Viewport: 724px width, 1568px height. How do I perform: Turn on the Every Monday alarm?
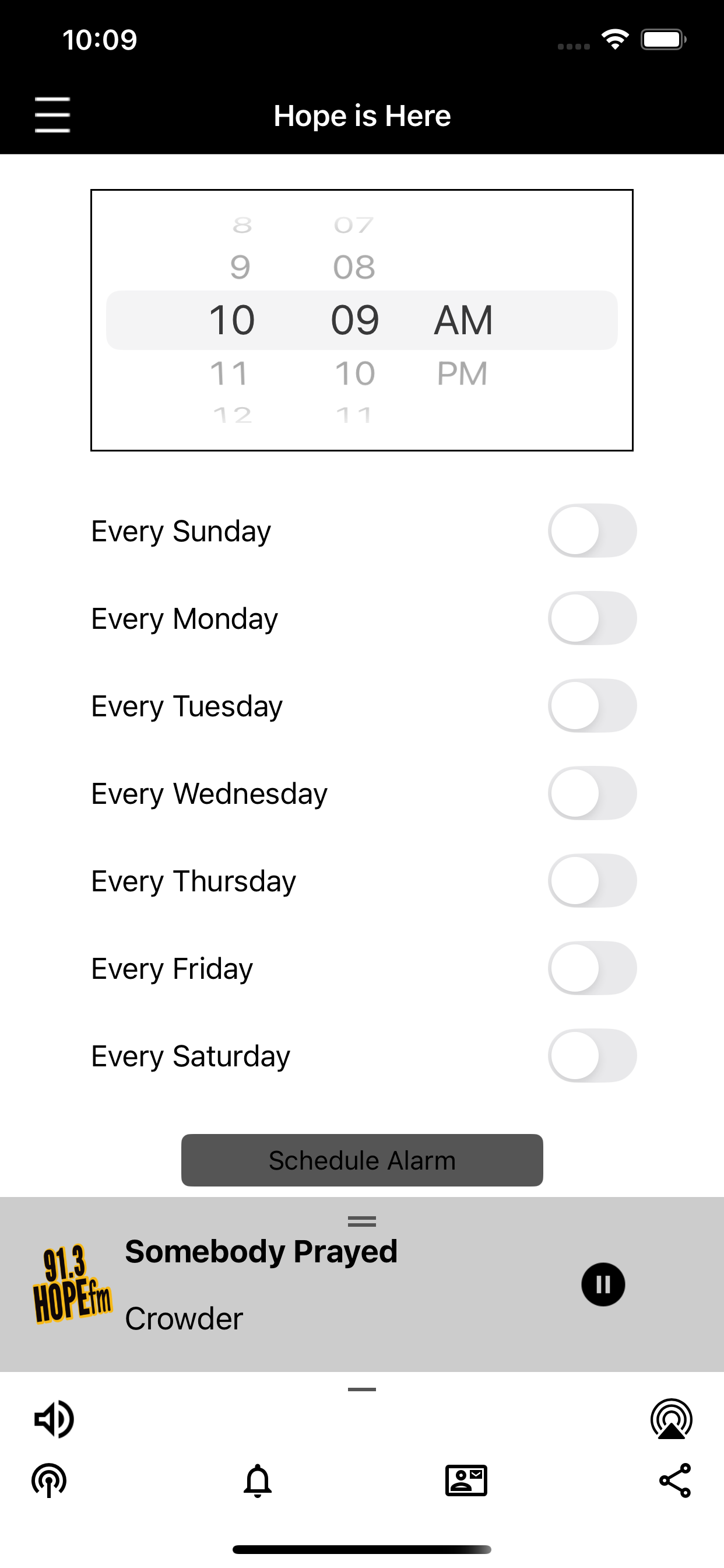click(592, 618)
